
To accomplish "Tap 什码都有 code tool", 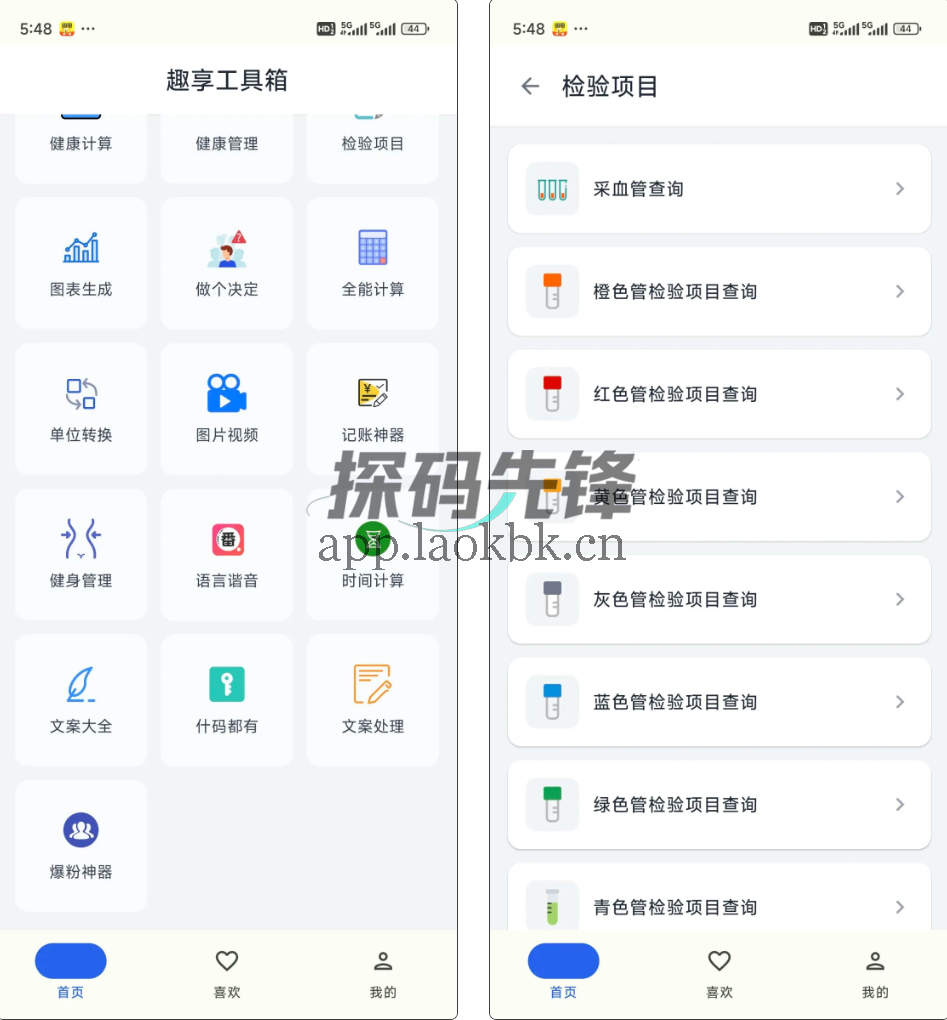I will [227, 700].
